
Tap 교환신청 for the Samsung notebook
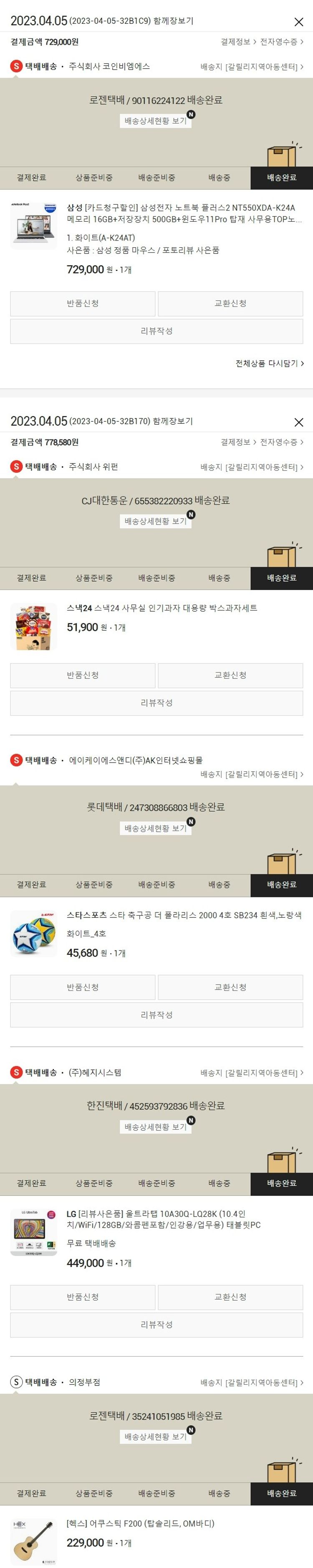[x=230, y=304]
